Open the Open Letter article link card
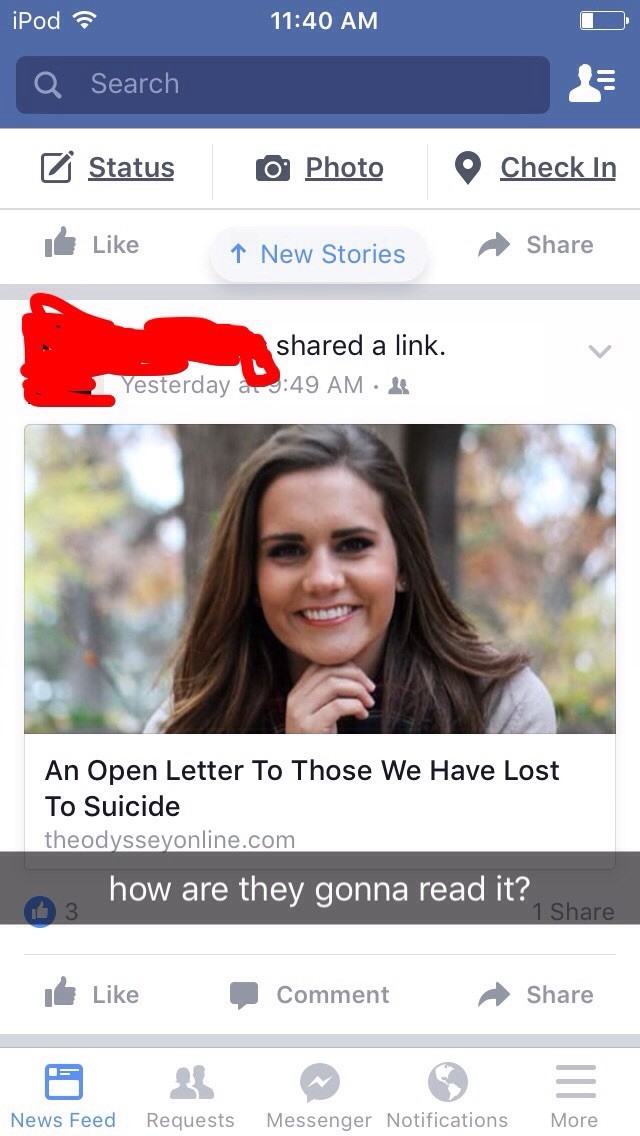This screenshot has width=640, height=1136. coord(320,646)
